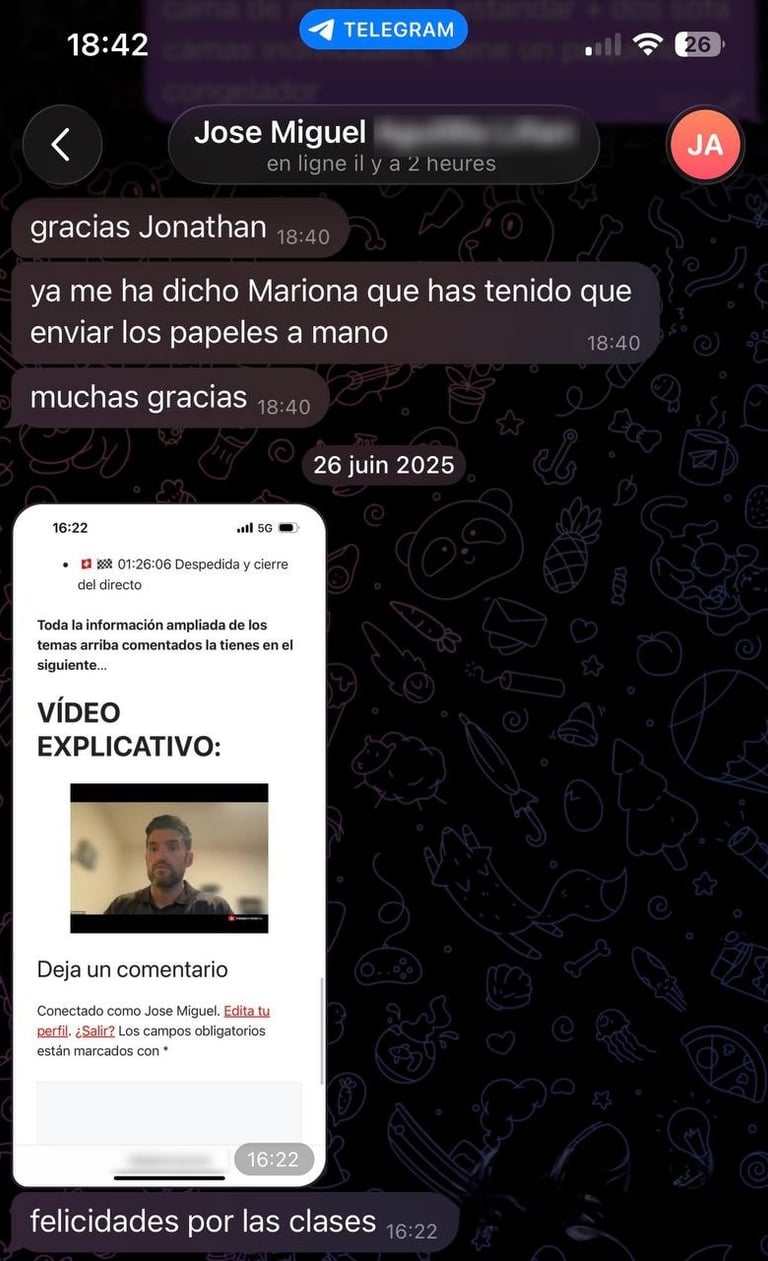Go back to the chat list
Image resolution: width=768 pixels, height=1261 pixels.
pos(62,145)
